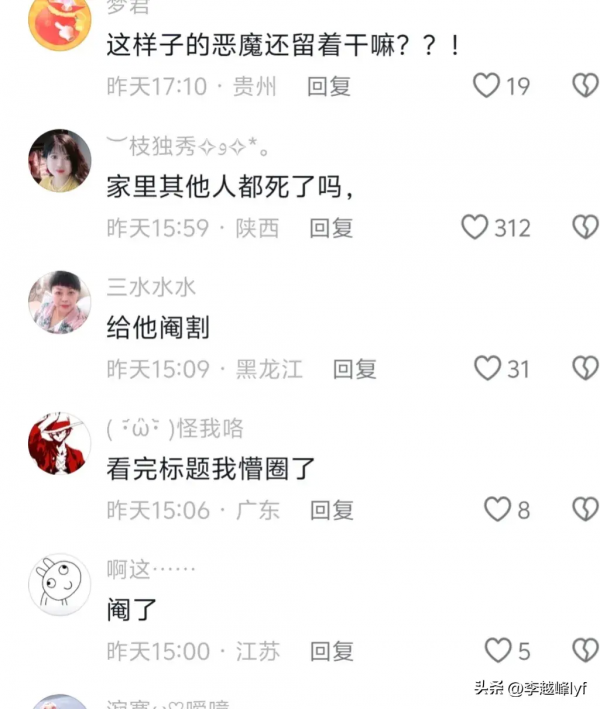View the profile picture of 啊这……
The width and height of the screenshot is (600, 709).
coord(59,583)
